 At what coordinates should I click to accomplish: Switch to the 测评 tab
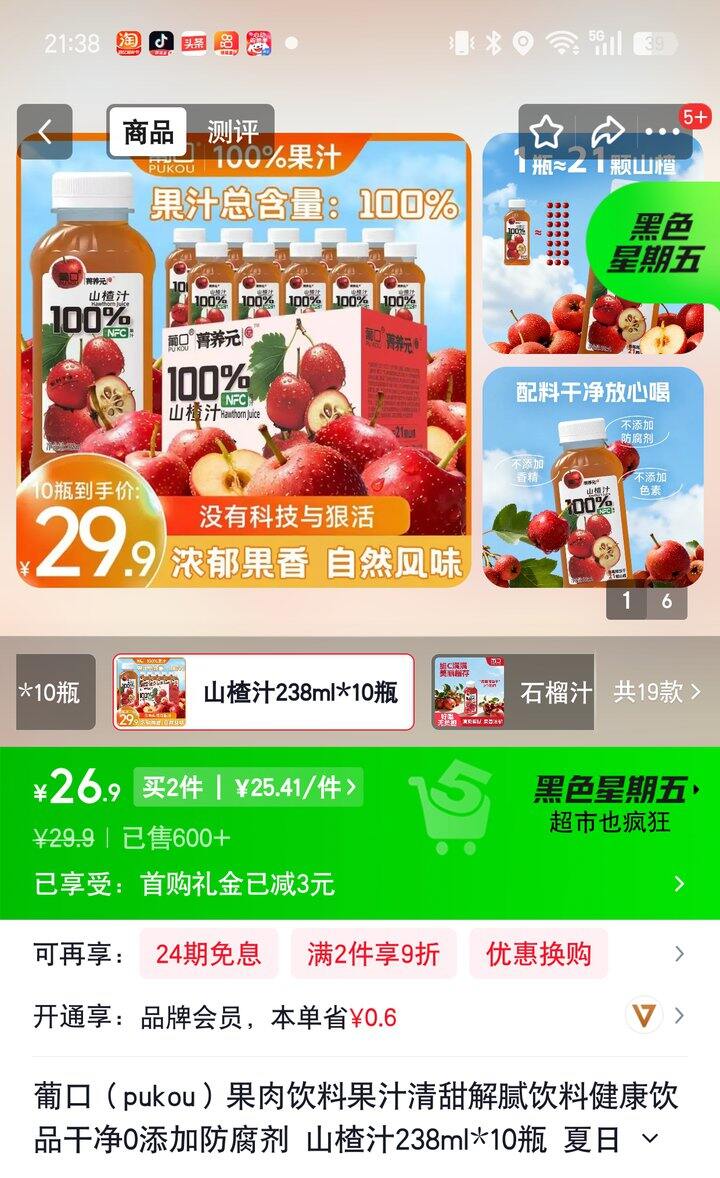point(233,132)
